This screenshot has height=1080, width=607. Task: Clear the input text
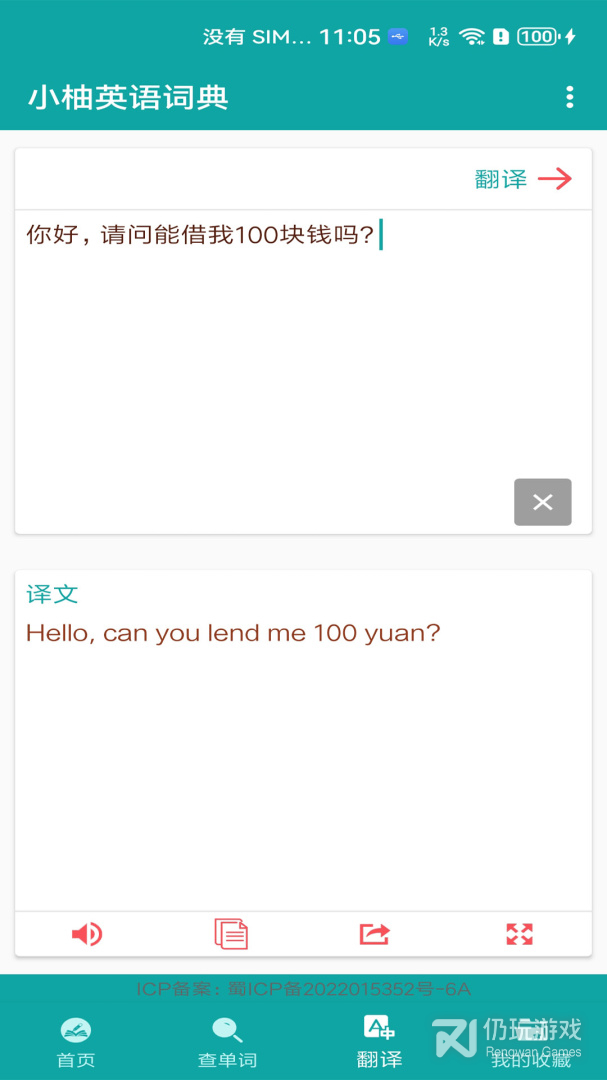[543, 502]
